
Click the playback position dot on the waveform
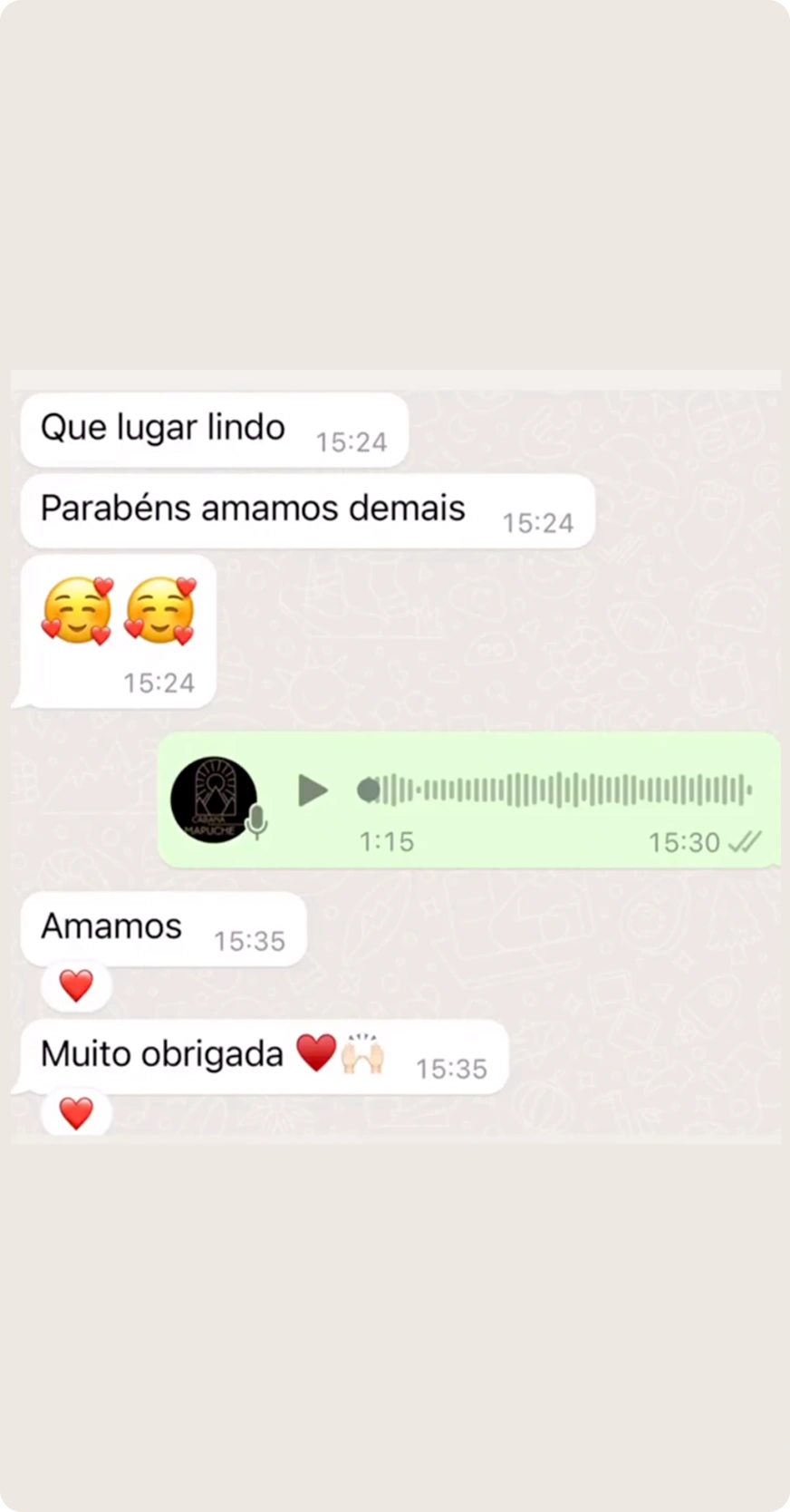click(x=368, y=790)
